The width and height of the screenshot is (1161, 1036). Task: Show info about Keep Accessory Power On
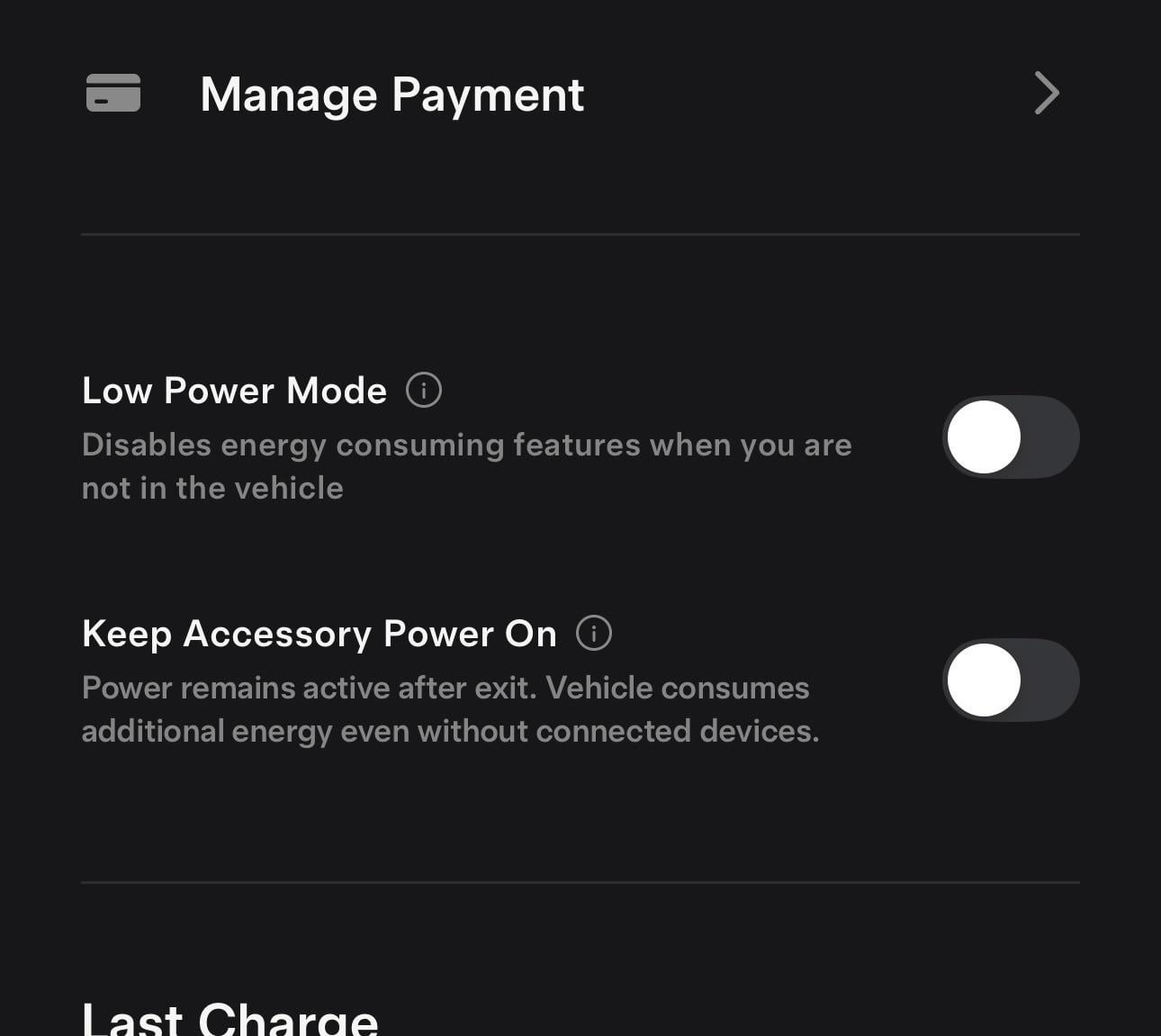point(594,634)
